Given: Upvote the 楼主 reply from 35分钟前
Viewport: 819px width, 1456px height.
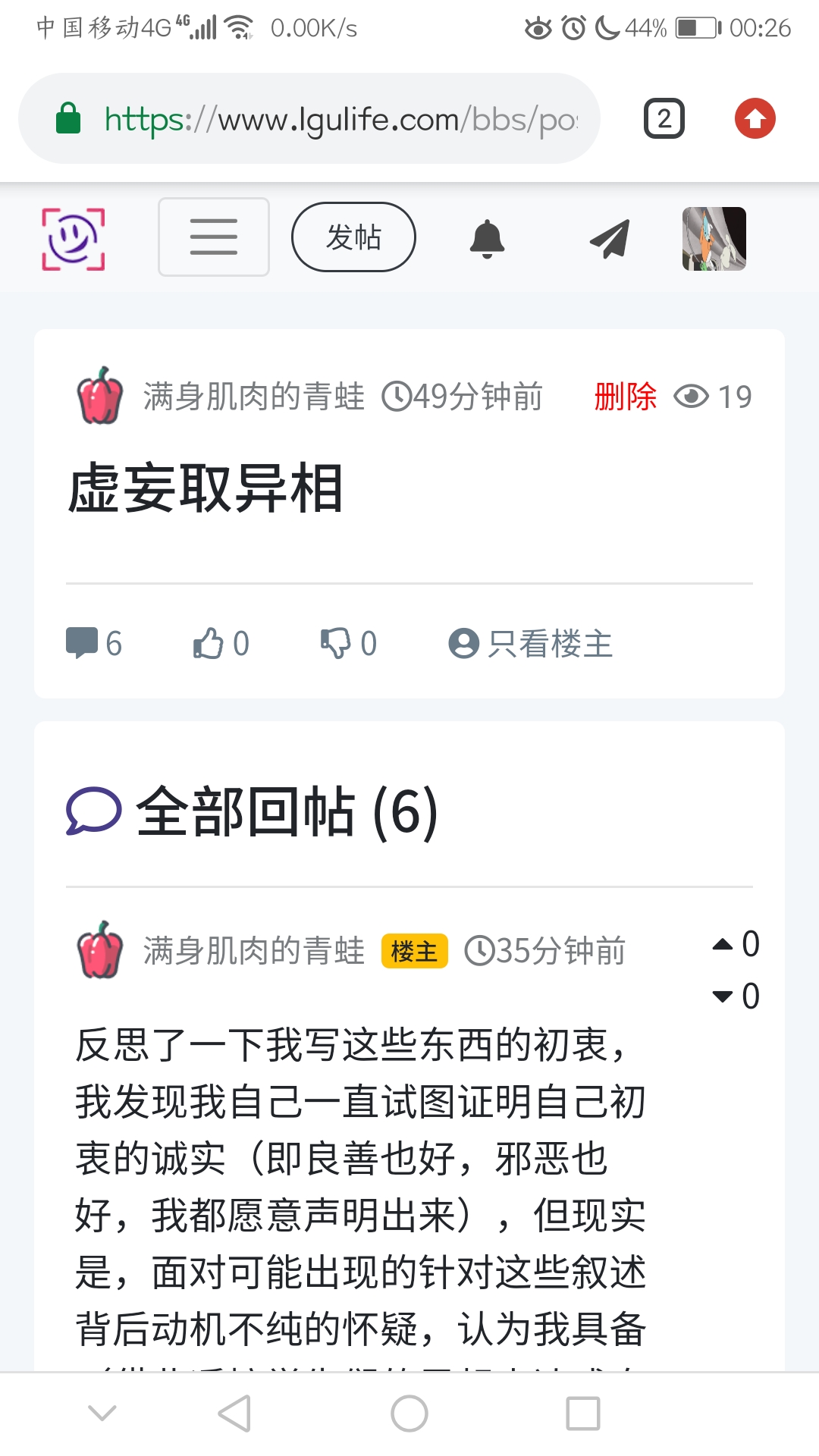Looking at the screenshot, I should 723,944.
